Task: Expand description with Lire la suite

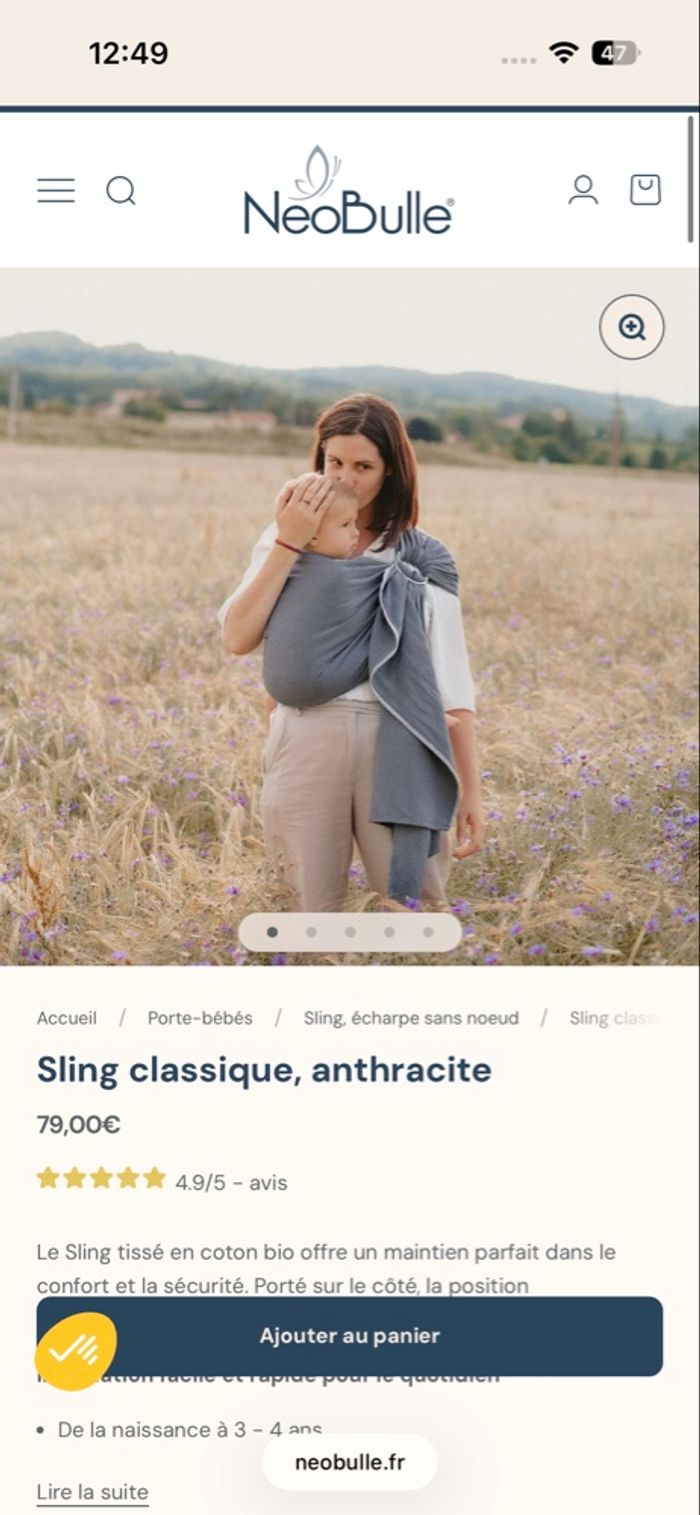Action: (92, 1492)
